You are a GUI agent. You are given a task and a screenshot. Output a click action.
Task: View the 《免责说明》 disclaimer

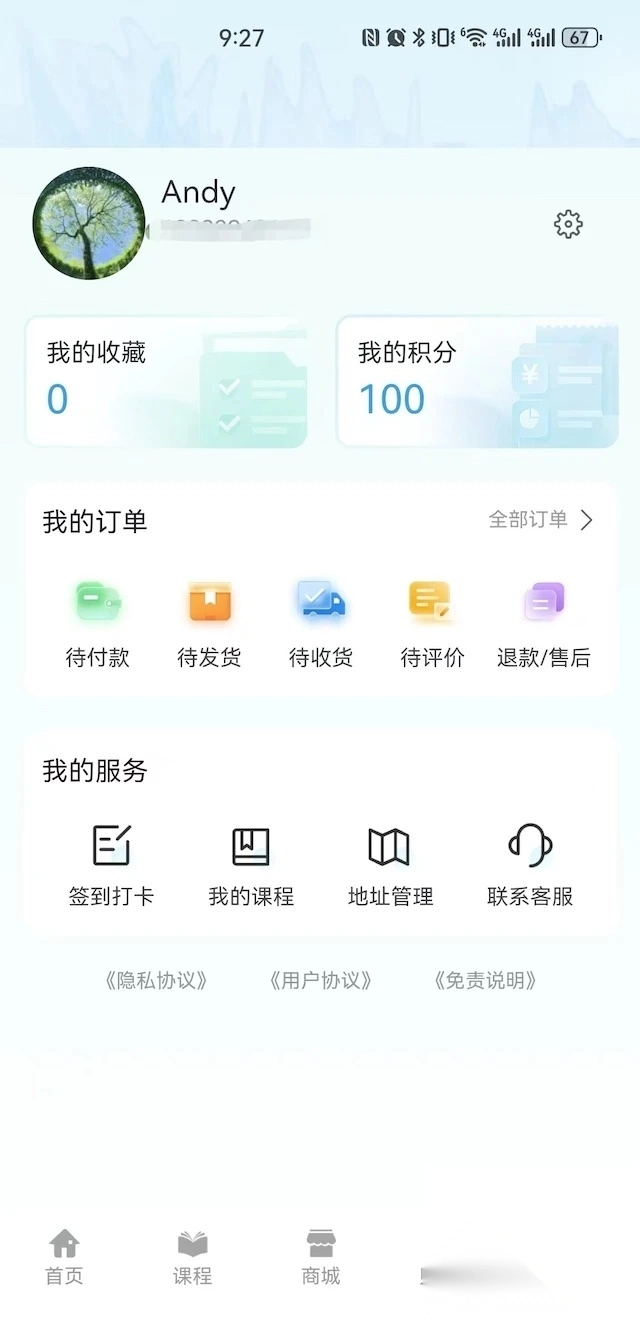click(485, 981)
